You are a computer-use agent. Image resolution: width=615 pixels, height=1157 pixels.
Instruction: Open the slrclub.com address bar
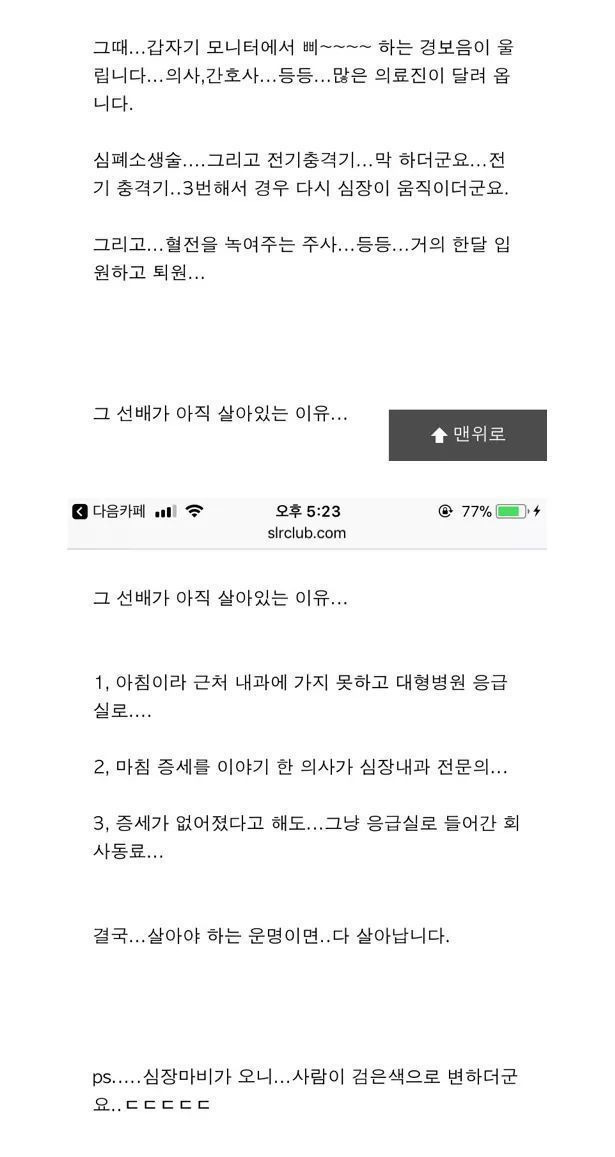click(x=306, y=533)
